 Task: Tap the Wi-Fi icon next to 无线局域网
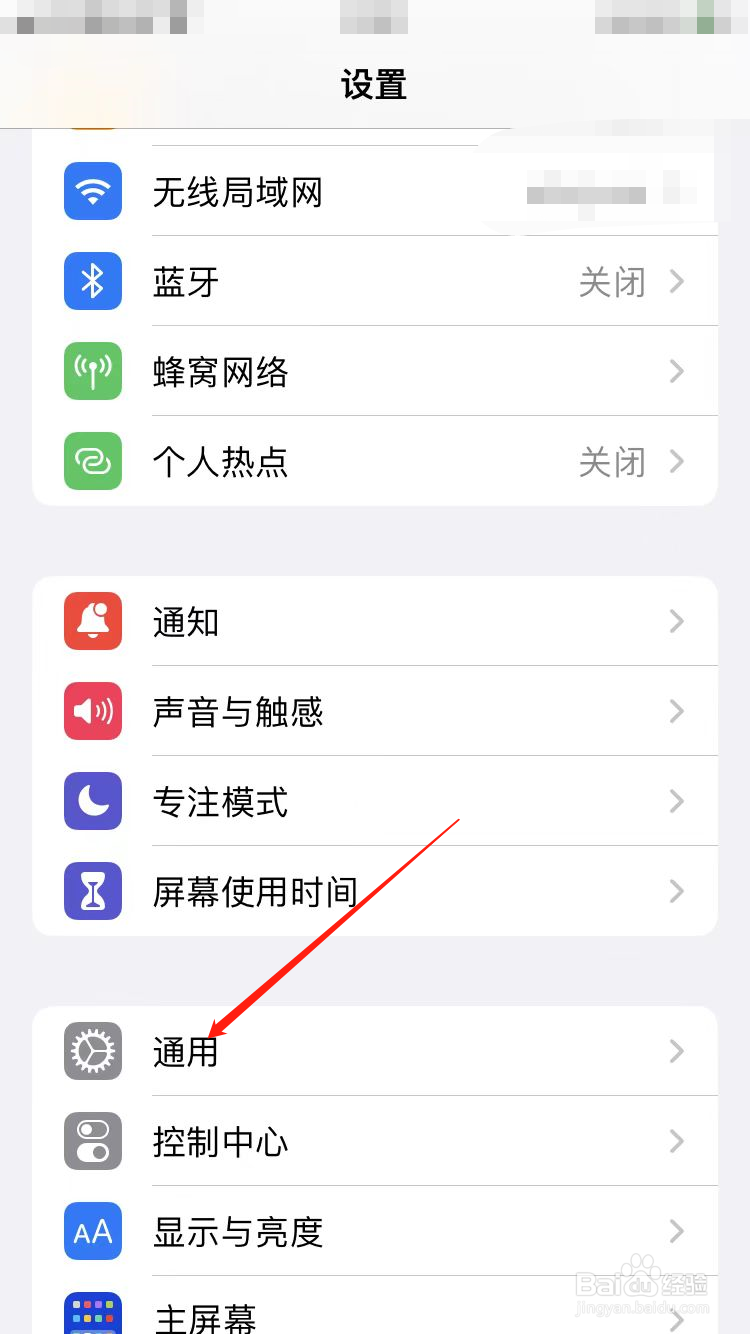(x=92, y=191)
